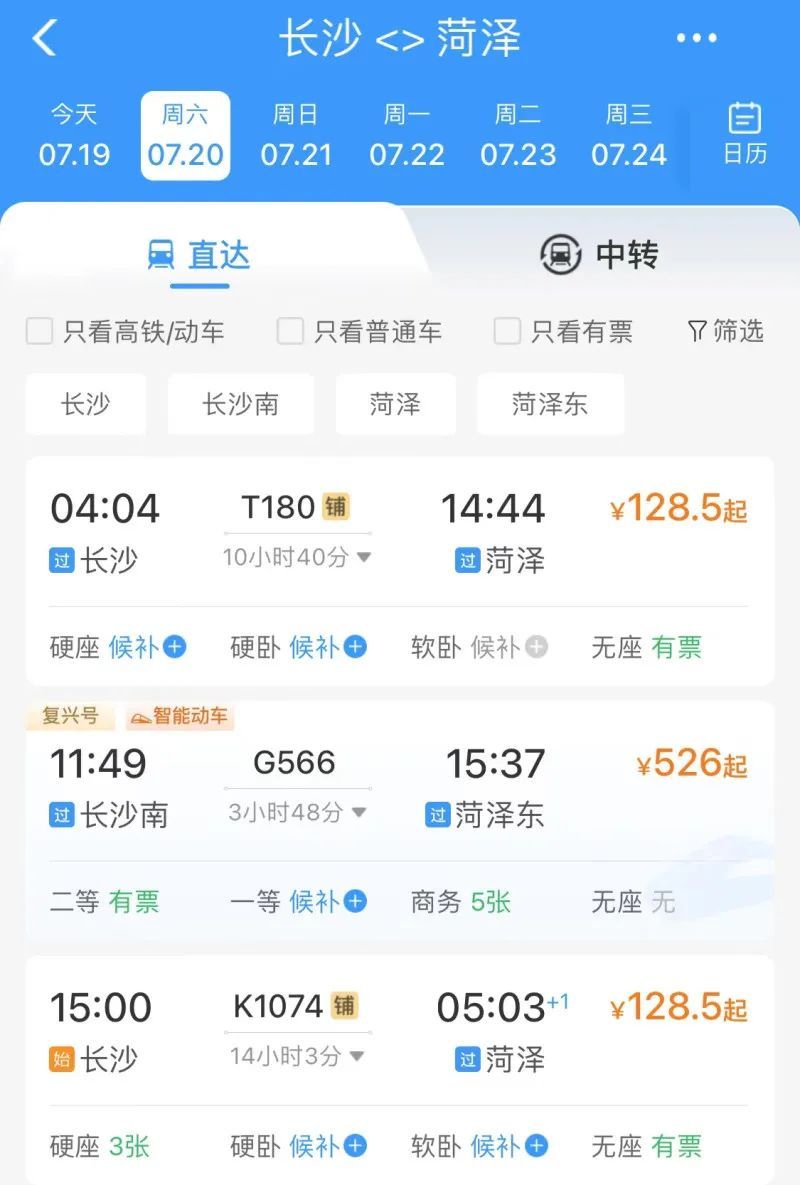
Task: Open the more options menu with three dots
Action: click(698, 36)
